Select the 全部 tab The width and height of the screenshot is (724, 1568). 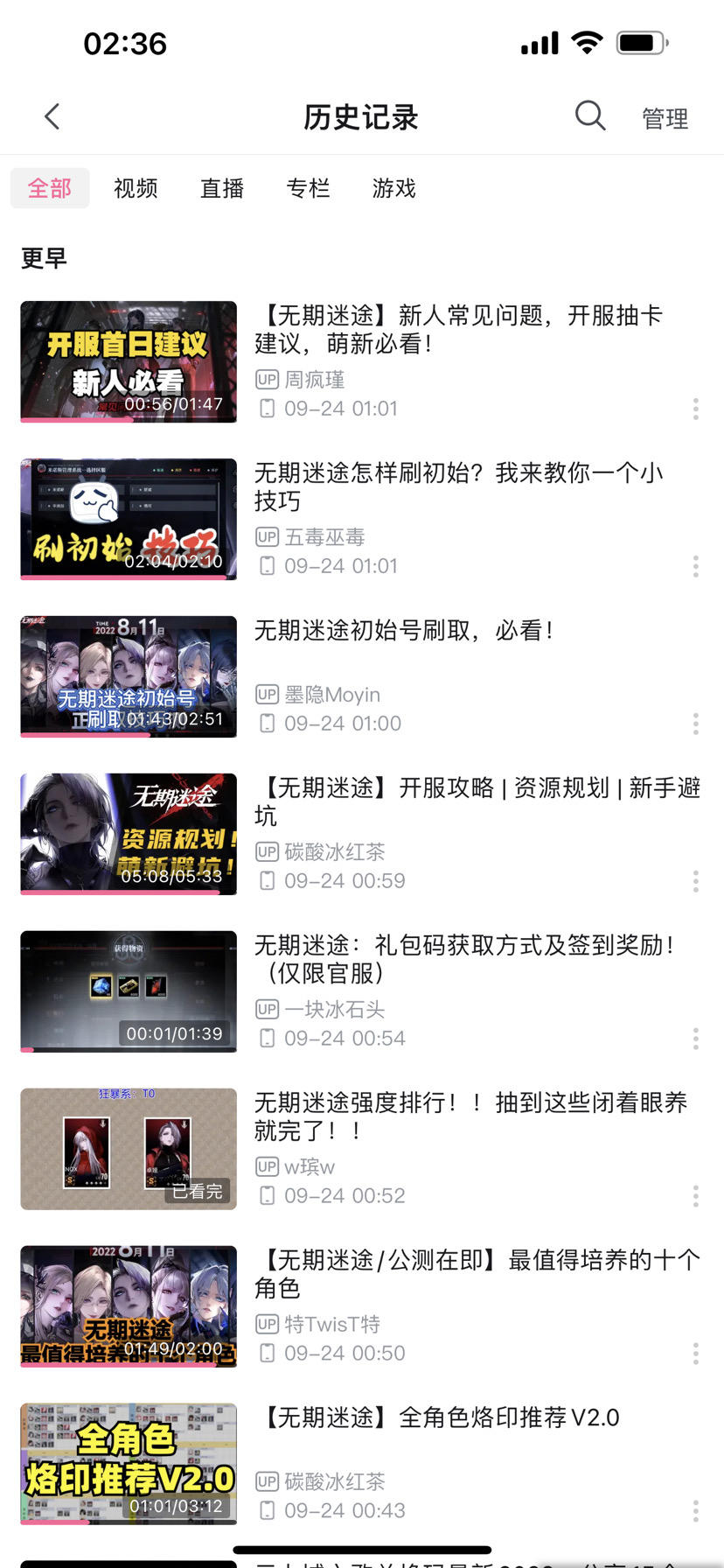50,188
